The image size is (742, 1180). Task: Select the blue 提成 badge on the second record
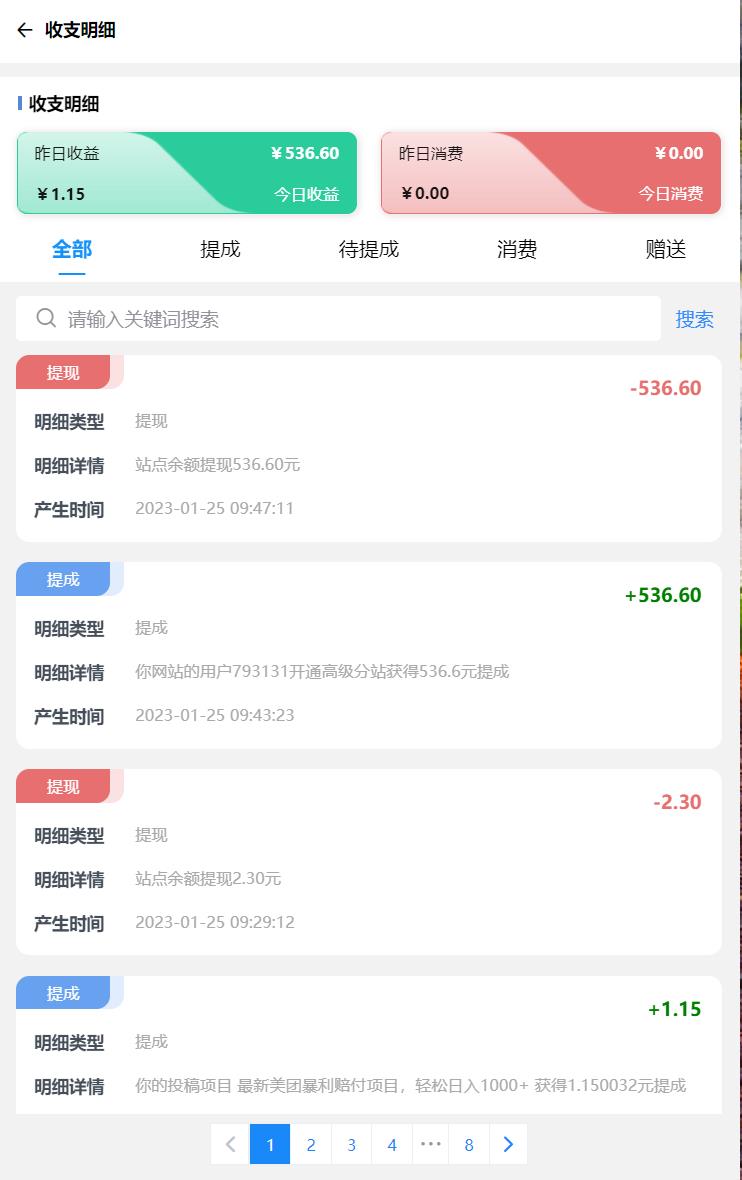tap(64, 579)
